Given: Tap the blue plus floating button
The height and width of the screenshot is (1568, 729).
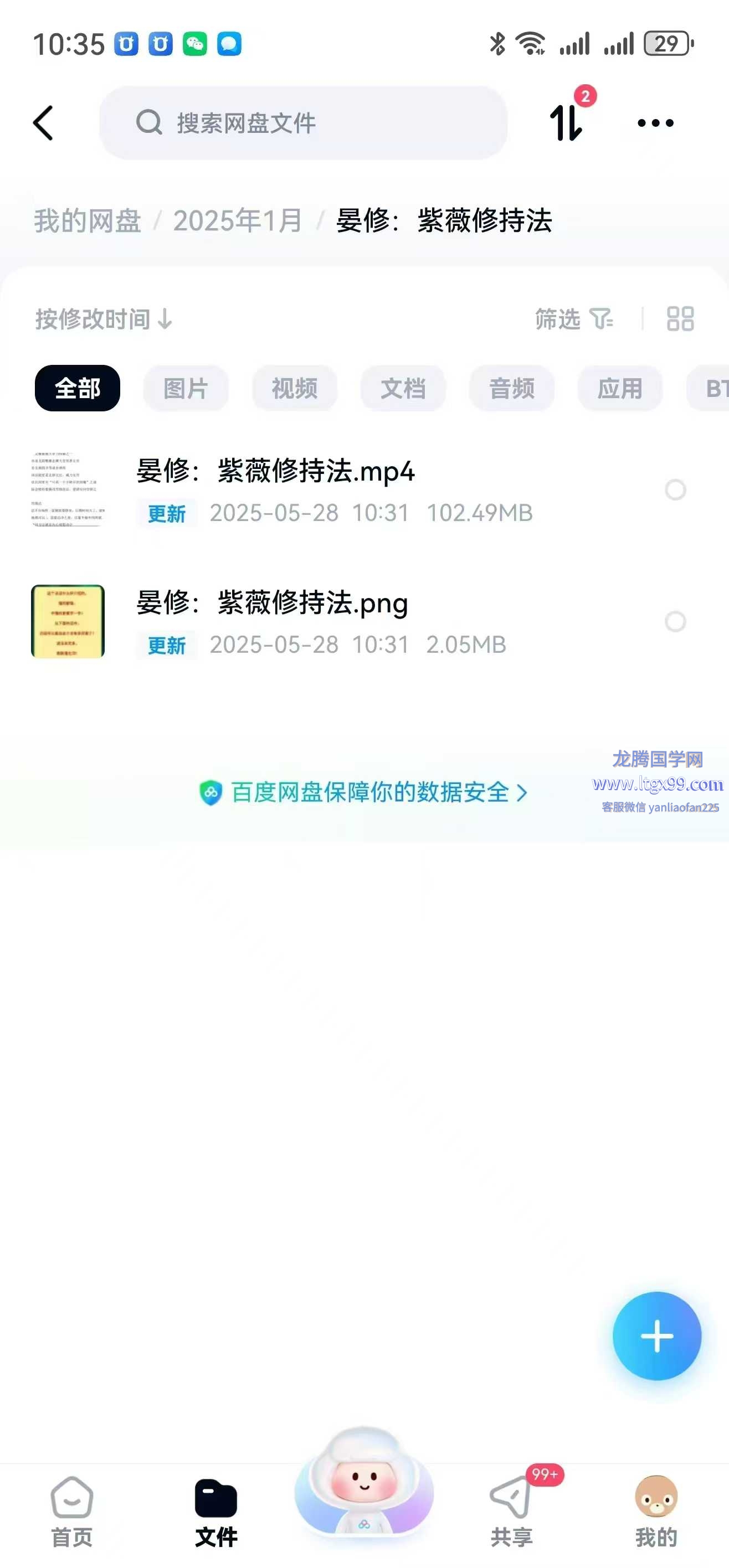Looking at the screenshot, I should click(x=656, y=1336).
